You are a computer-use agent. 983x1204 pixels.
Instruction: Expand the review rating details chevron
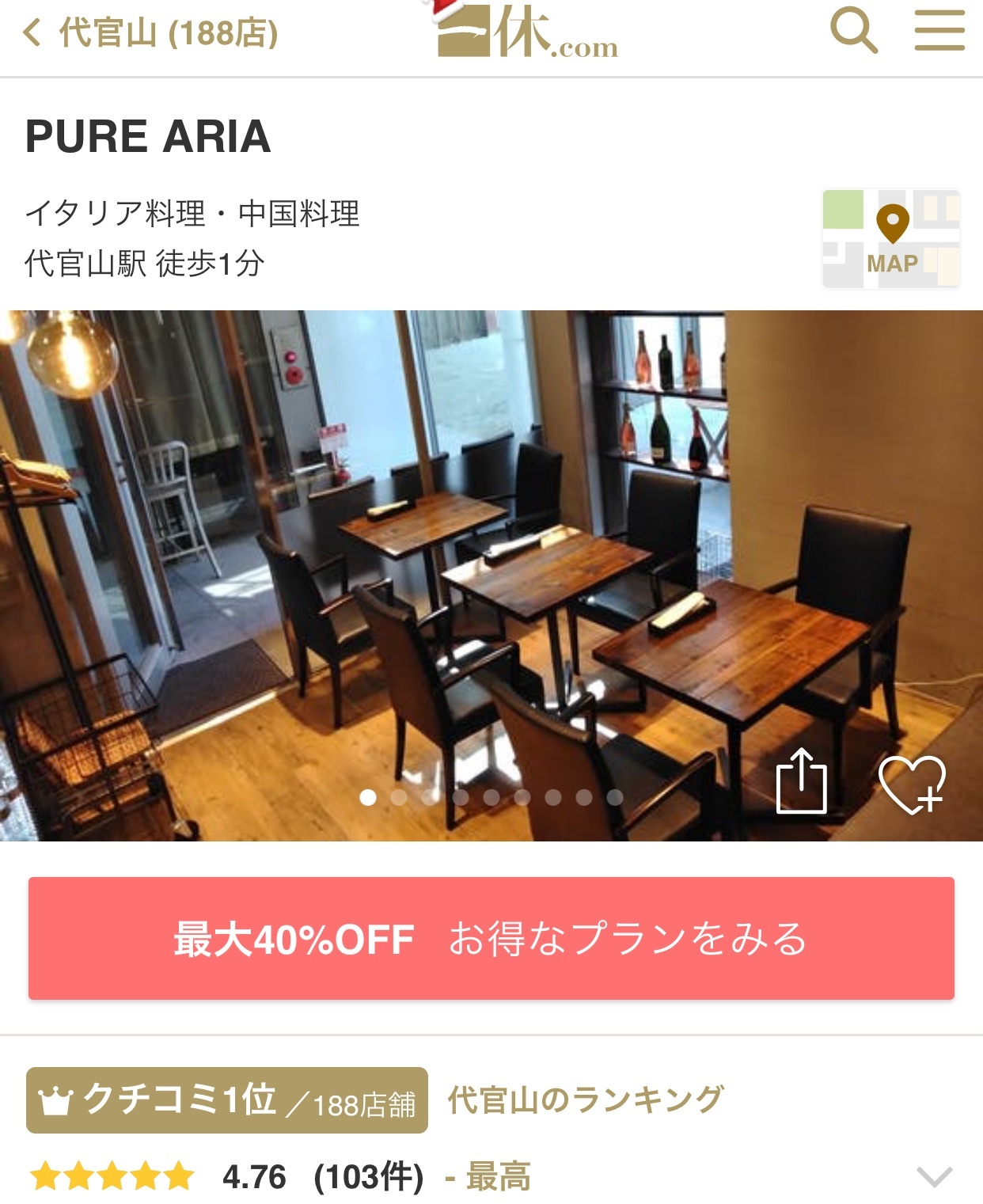coord(934,1176)
